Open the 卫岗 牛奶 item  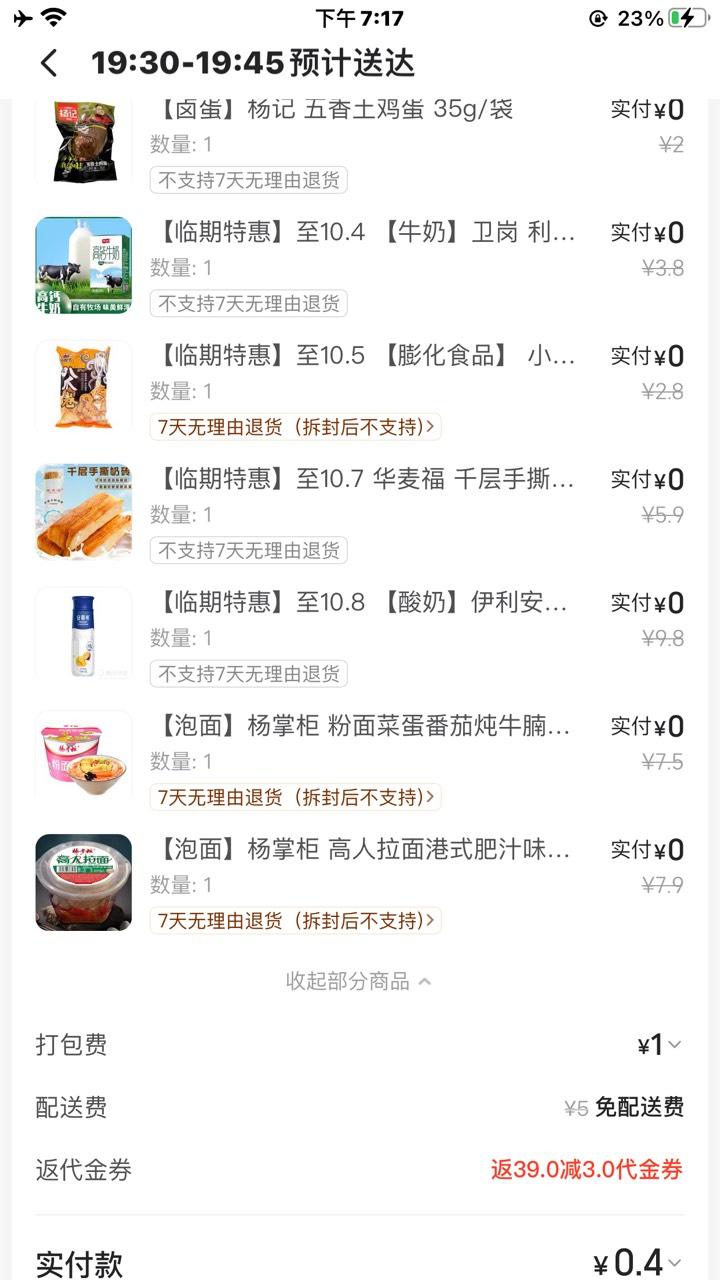coord(366,233)
